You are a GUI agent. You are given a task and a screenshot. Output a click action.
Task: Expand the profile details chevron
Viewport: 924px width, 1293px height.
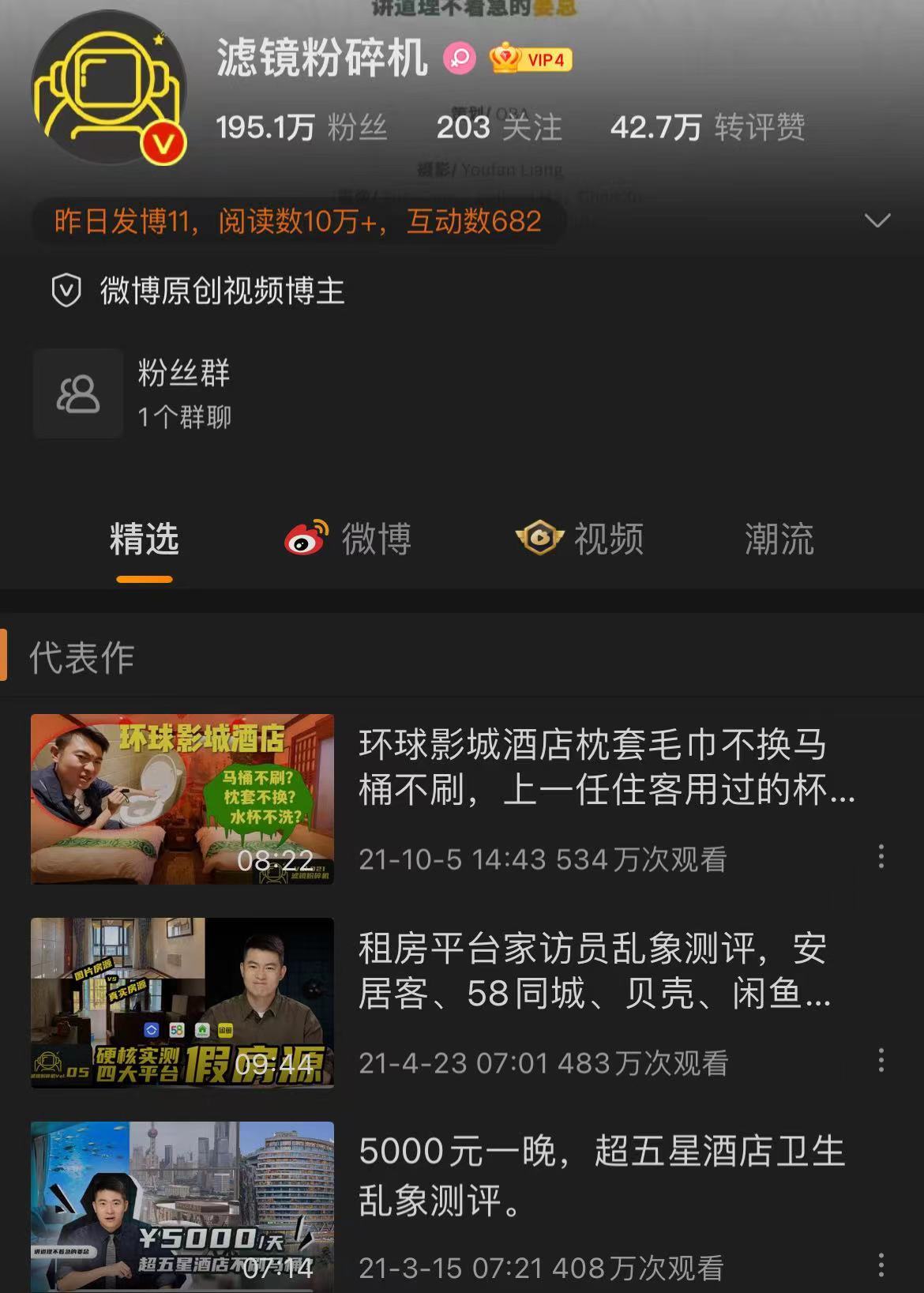point(877,220)
